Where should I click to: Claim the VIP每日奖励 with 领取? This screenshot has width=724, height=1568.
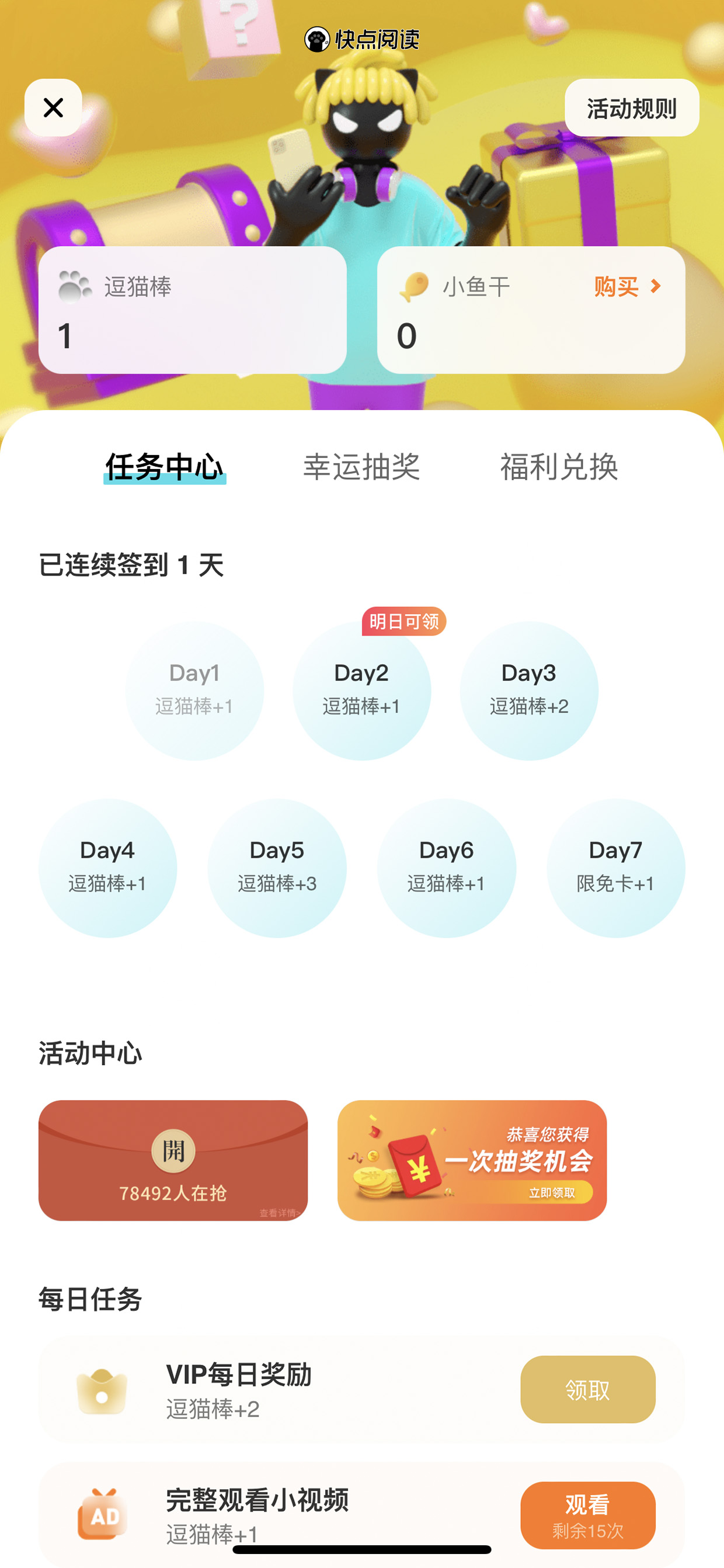[x=588, y=1389]
